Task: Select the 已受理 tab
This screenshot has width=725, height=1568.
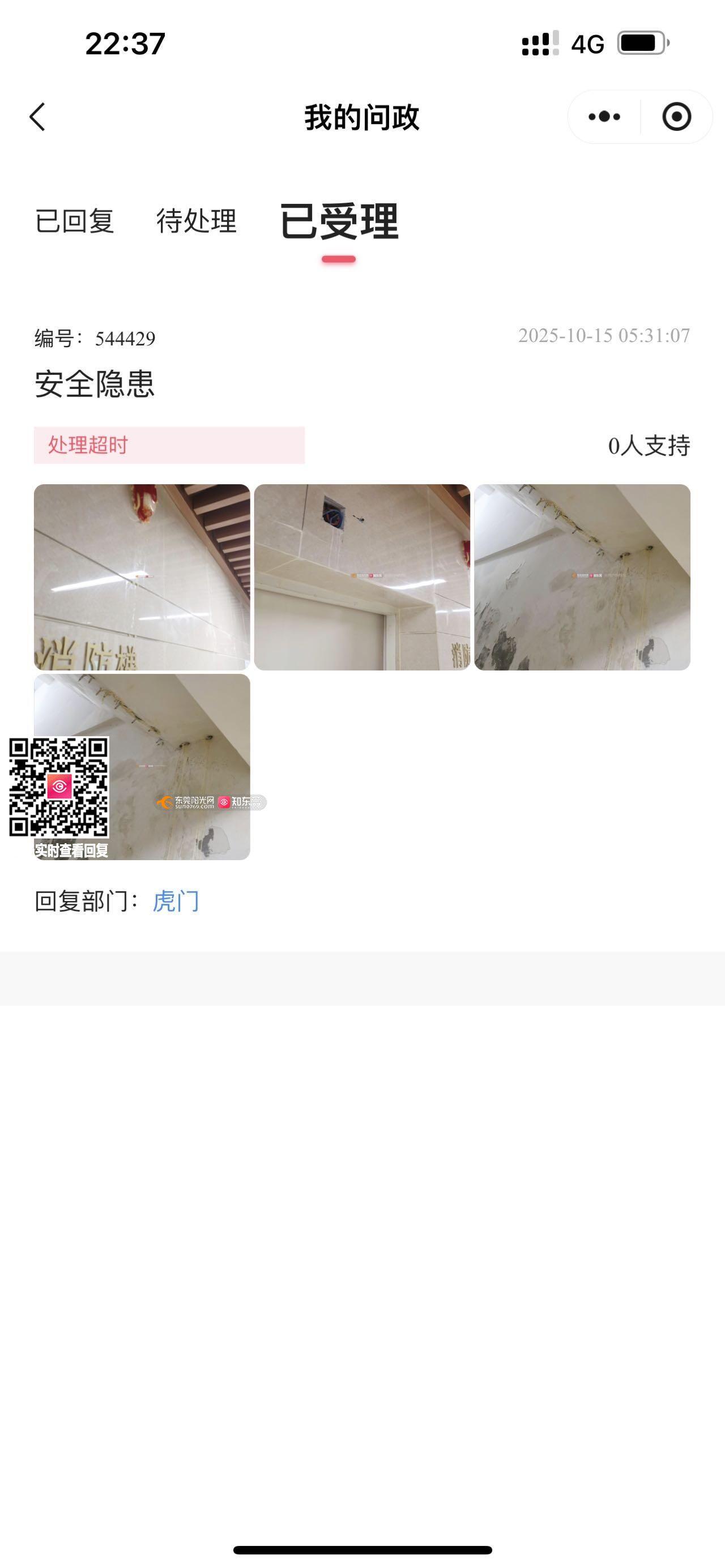Action: click(339, 221)
